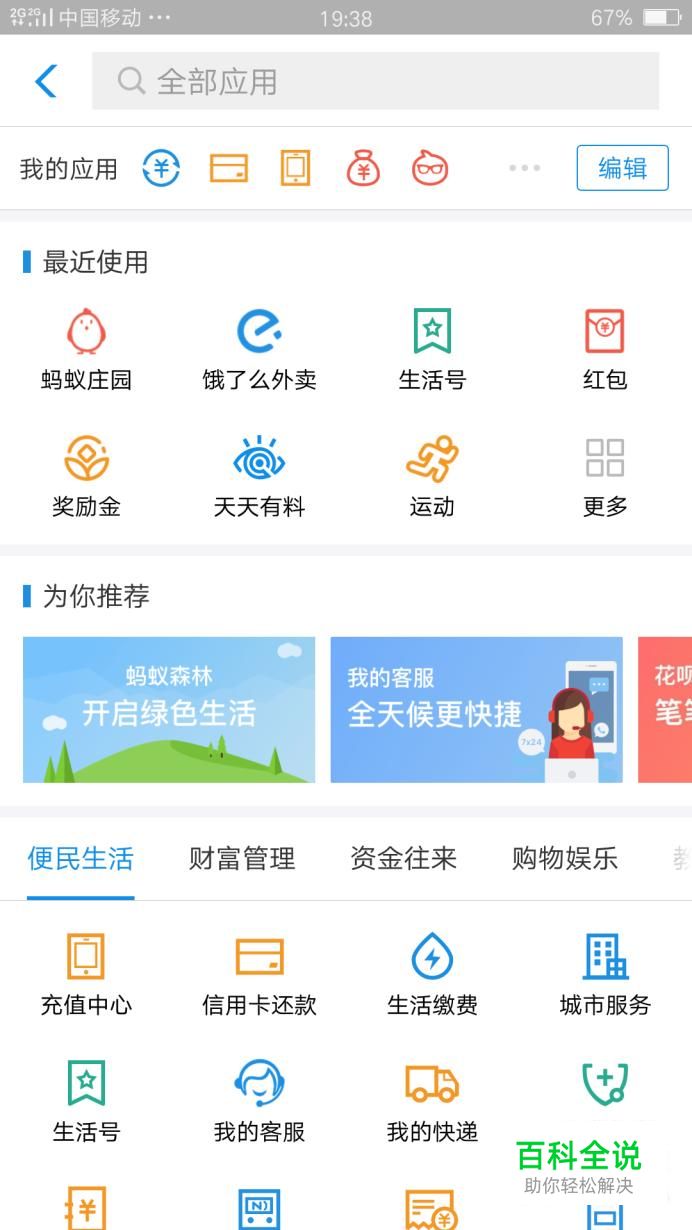Switch to the 资金往来 tab

403,858
